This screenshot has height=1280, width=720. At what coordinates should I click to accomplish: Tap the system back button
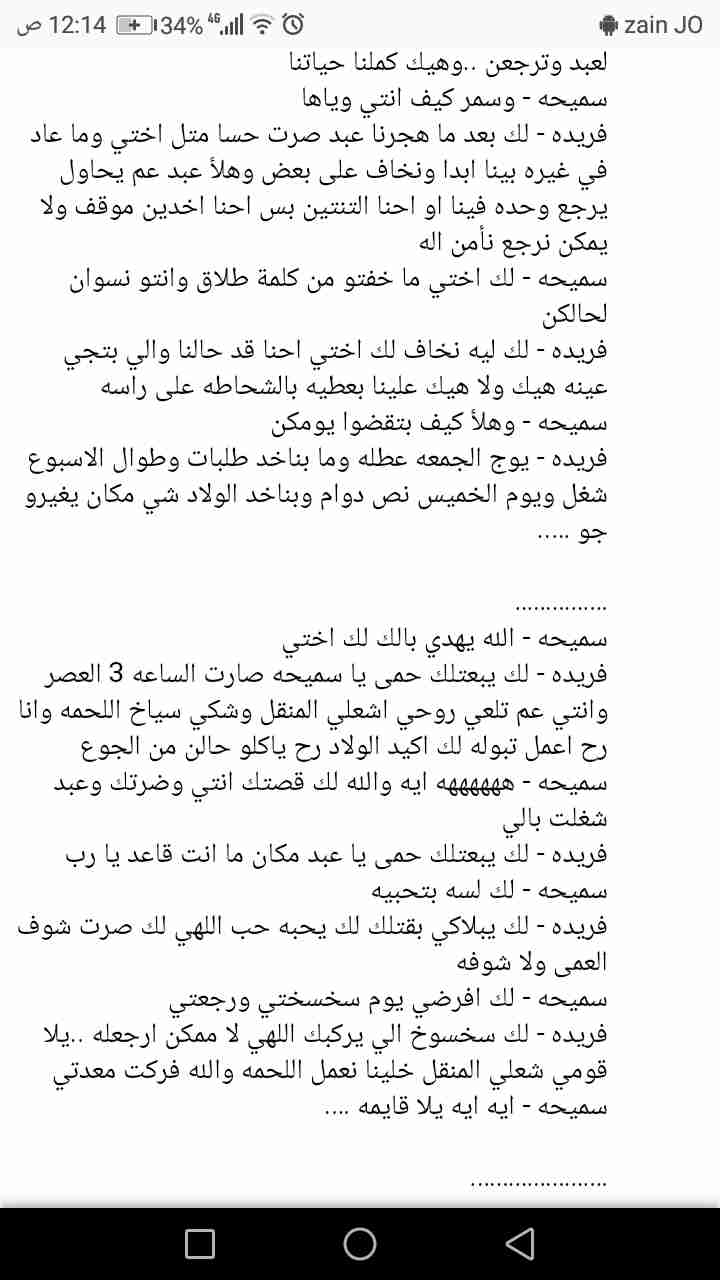(x=519, y=1243)
